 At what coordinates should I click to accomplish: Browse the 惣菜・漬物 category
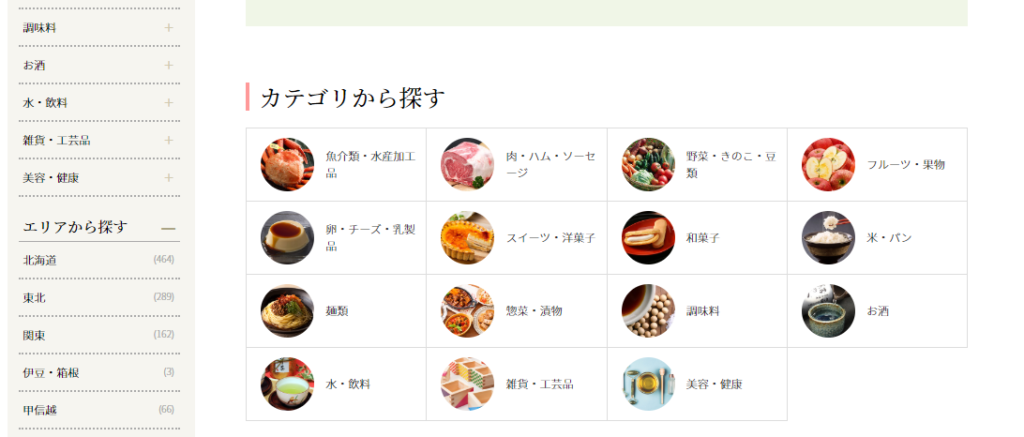[x=517, y=311]
